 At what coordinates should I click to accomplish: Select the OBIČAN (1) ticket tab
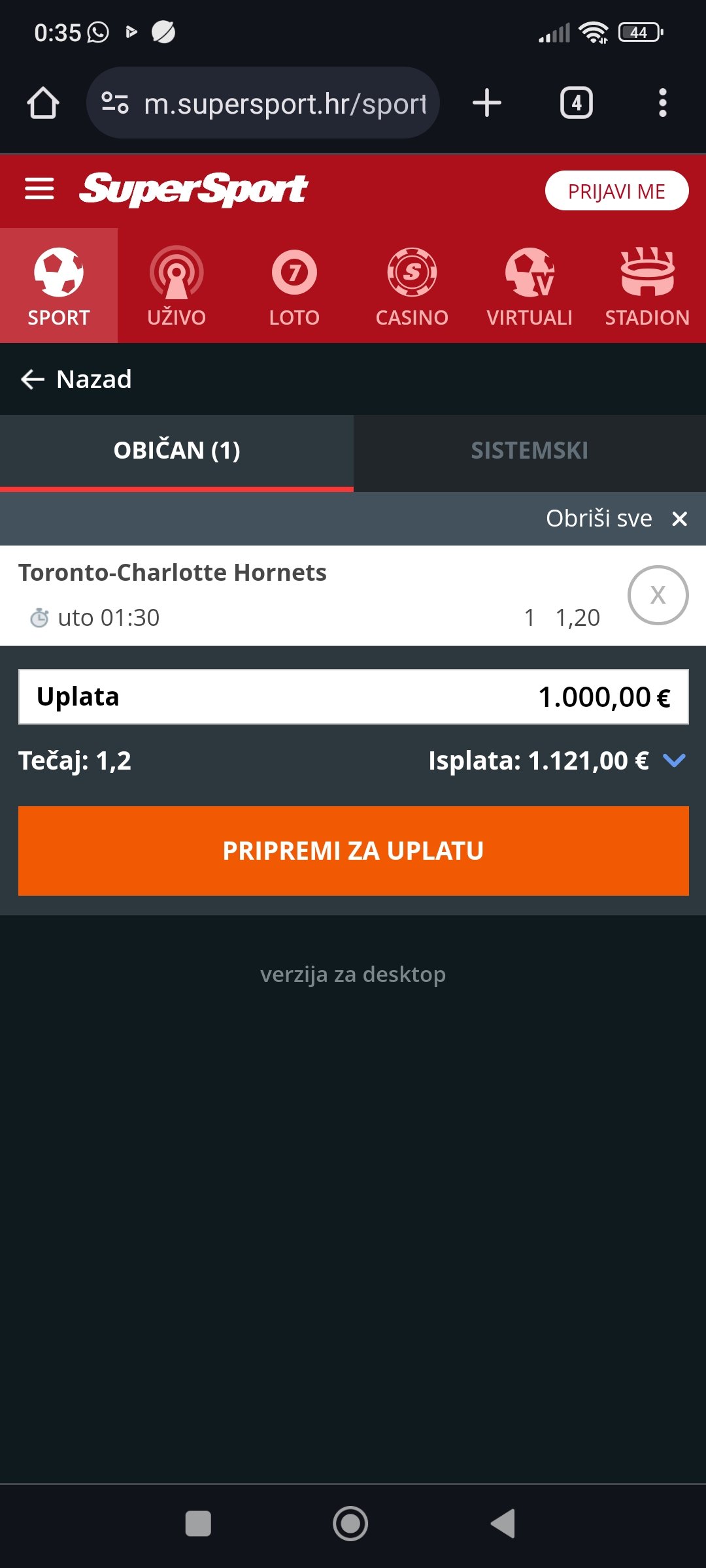coord(176,451)
